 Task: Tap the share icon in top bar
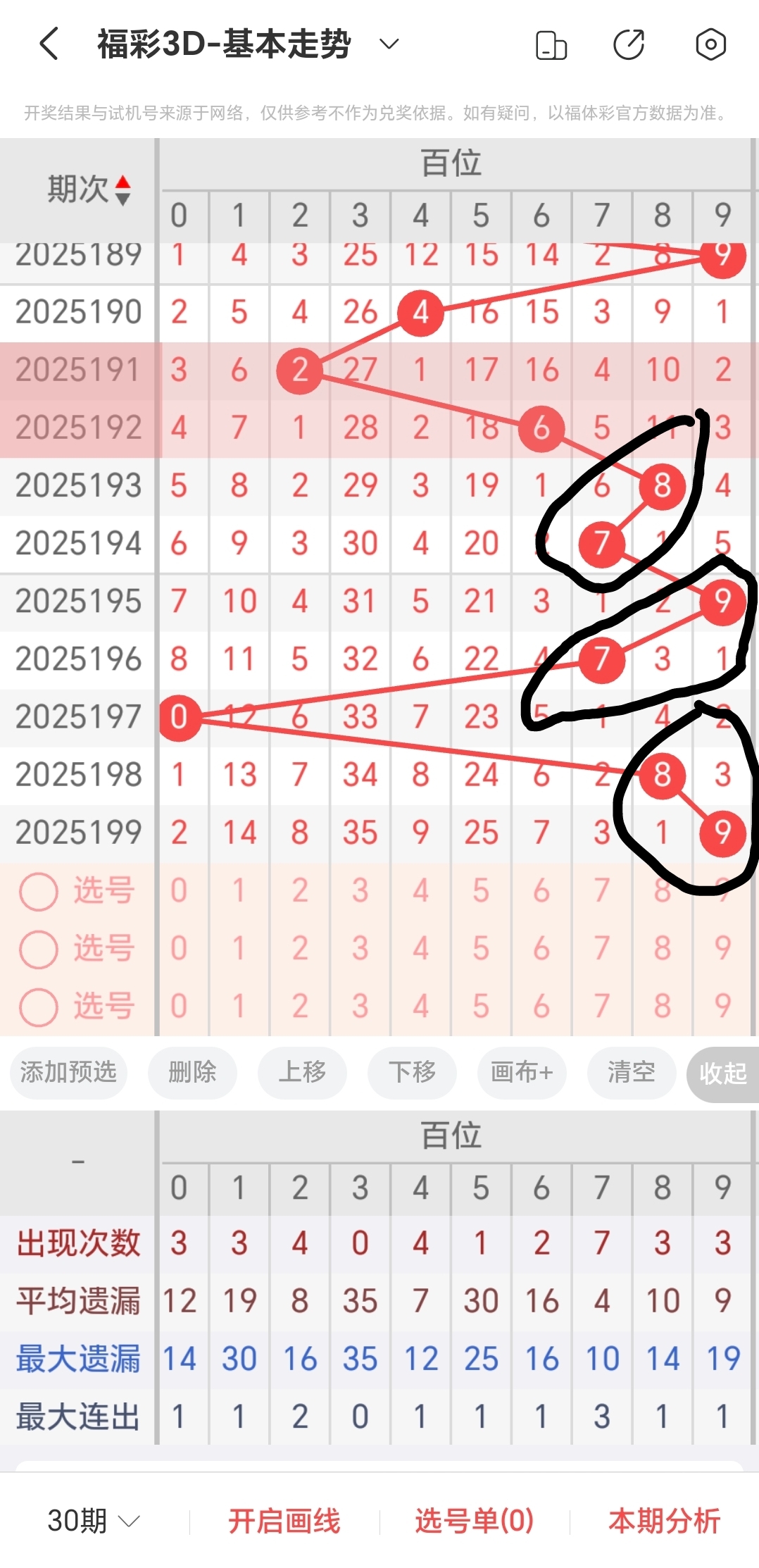[x=629, y=44]
